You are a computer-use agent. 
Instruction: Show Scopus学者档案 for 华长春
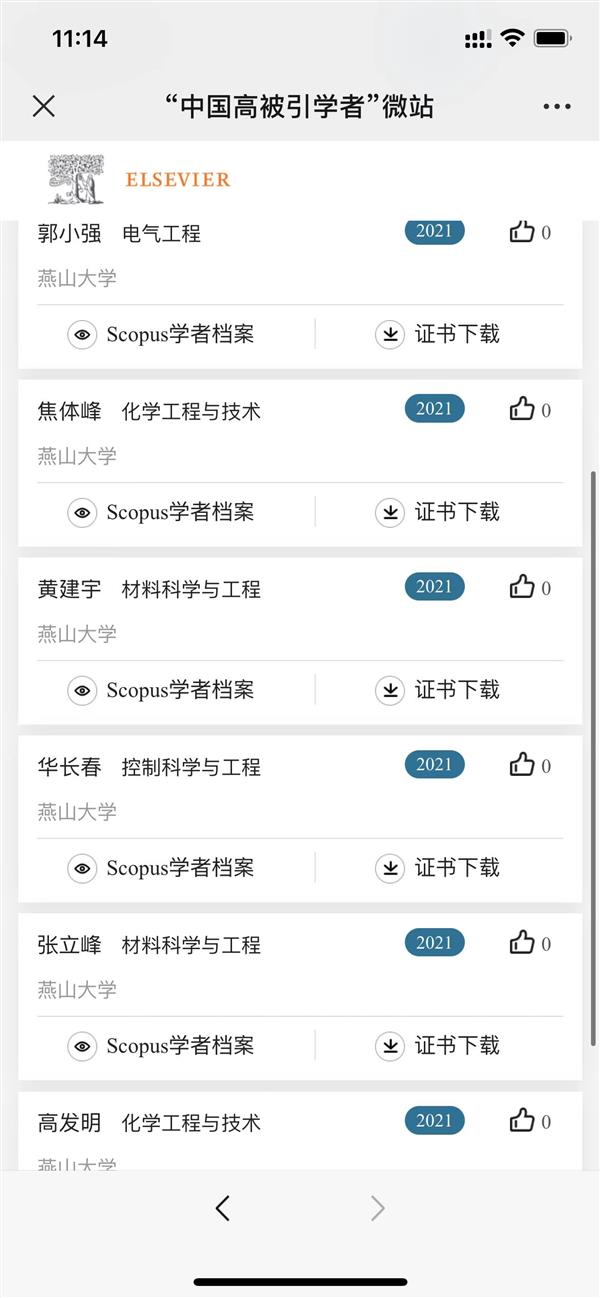point(162,868)
